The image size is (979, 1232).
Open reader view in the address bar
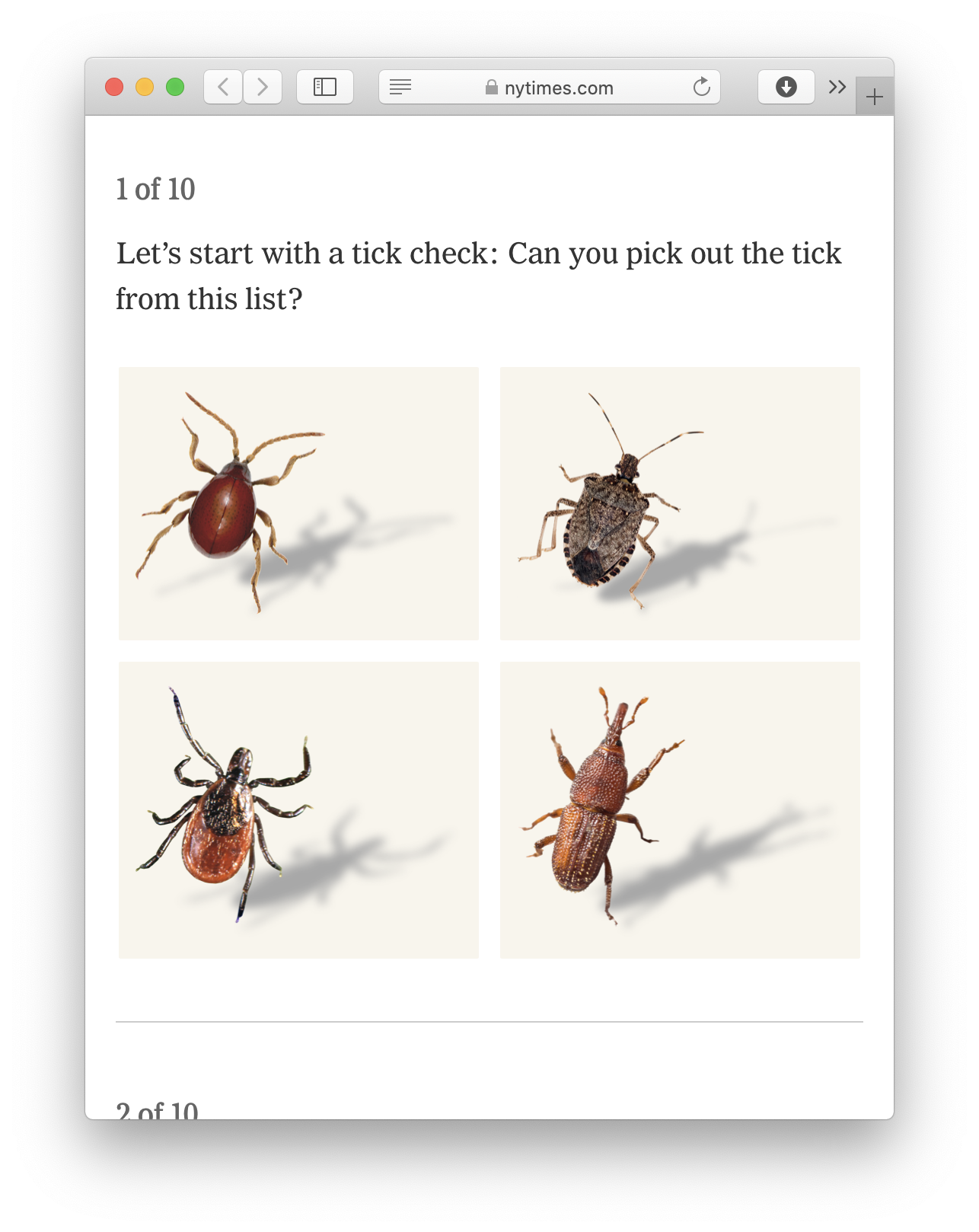pyautogui.click(x=400, y=87)
